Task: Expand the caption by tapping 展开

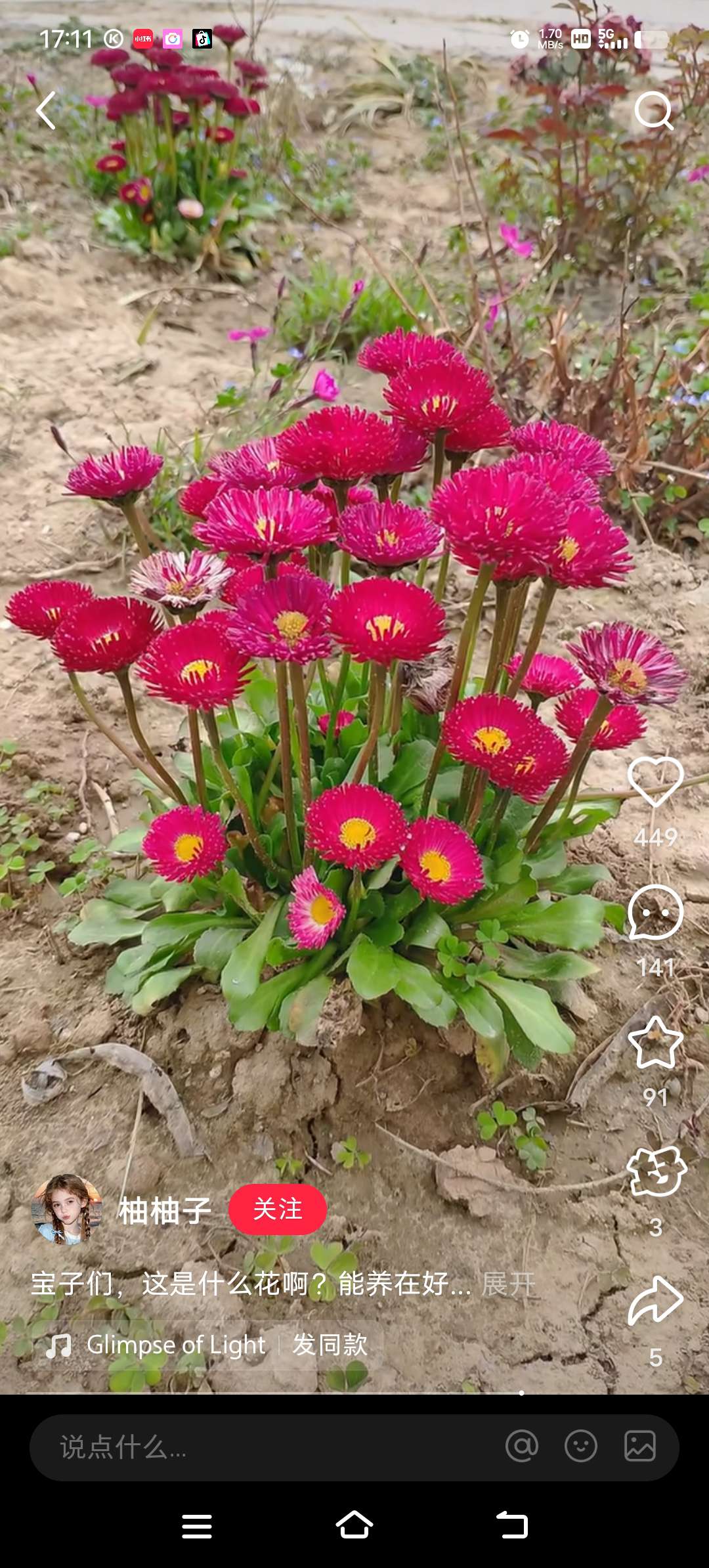Action: click(509, 1283)
